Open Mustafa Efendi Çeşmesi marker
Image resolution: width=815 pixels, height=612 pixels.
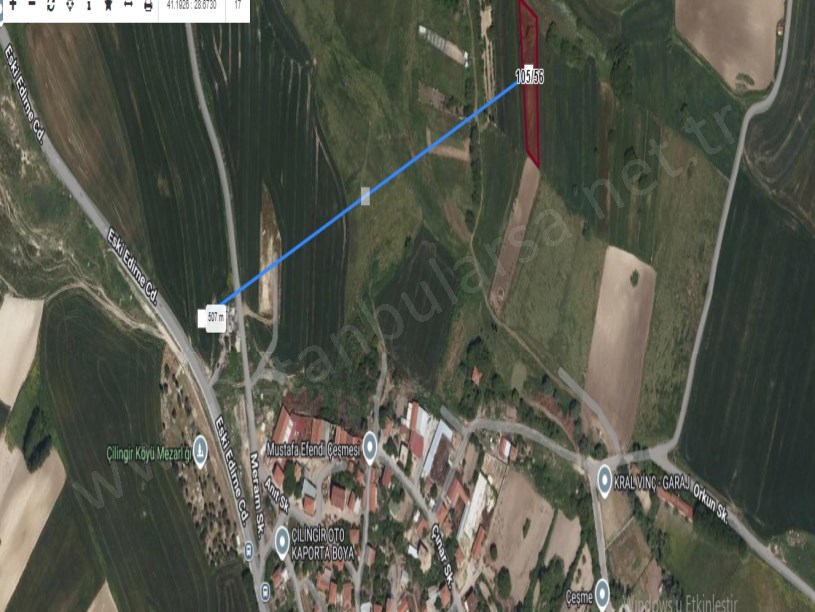pos(370,446)
